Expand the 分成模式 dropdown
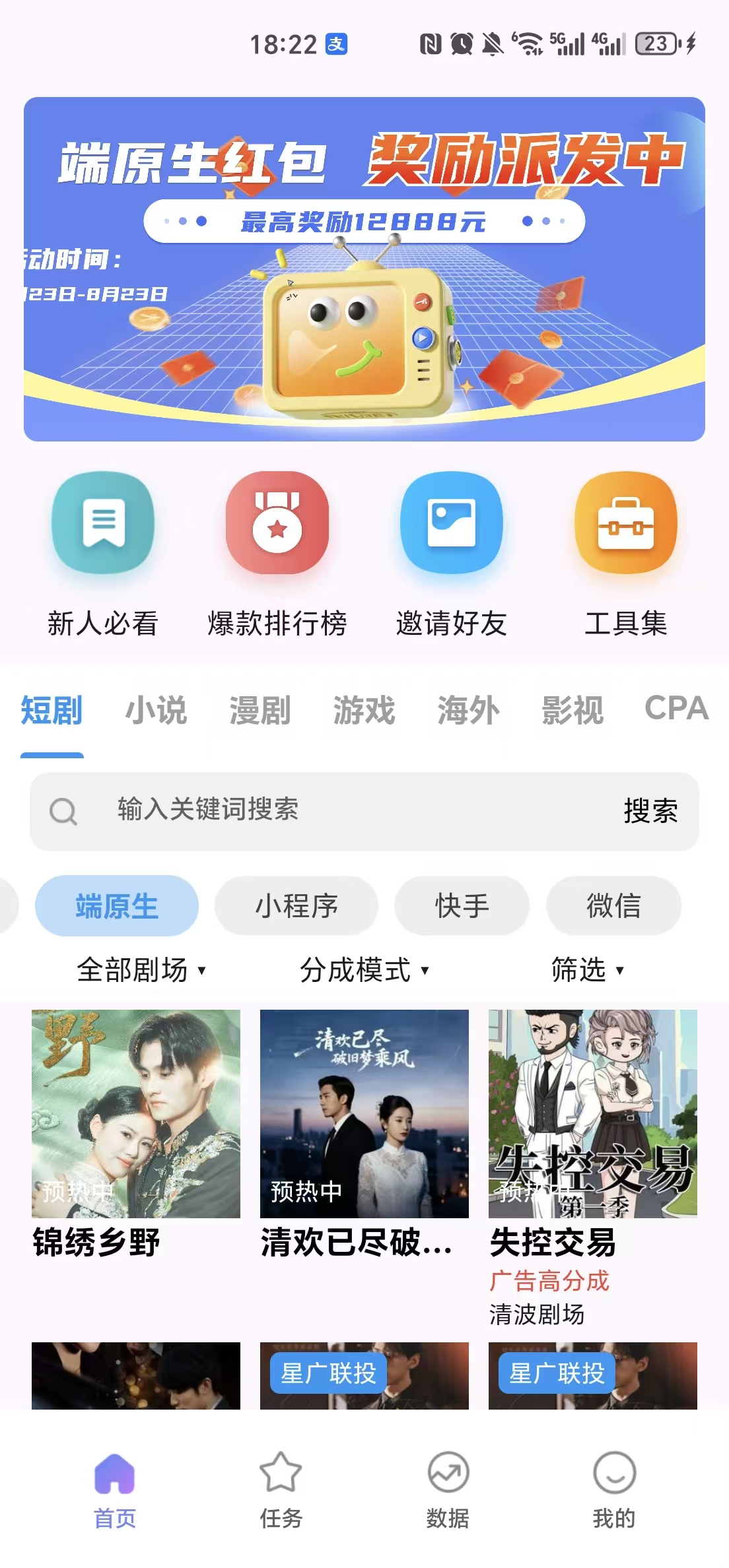The height and width of the screenshot is (1568, 729). click(x=364, y=970)
